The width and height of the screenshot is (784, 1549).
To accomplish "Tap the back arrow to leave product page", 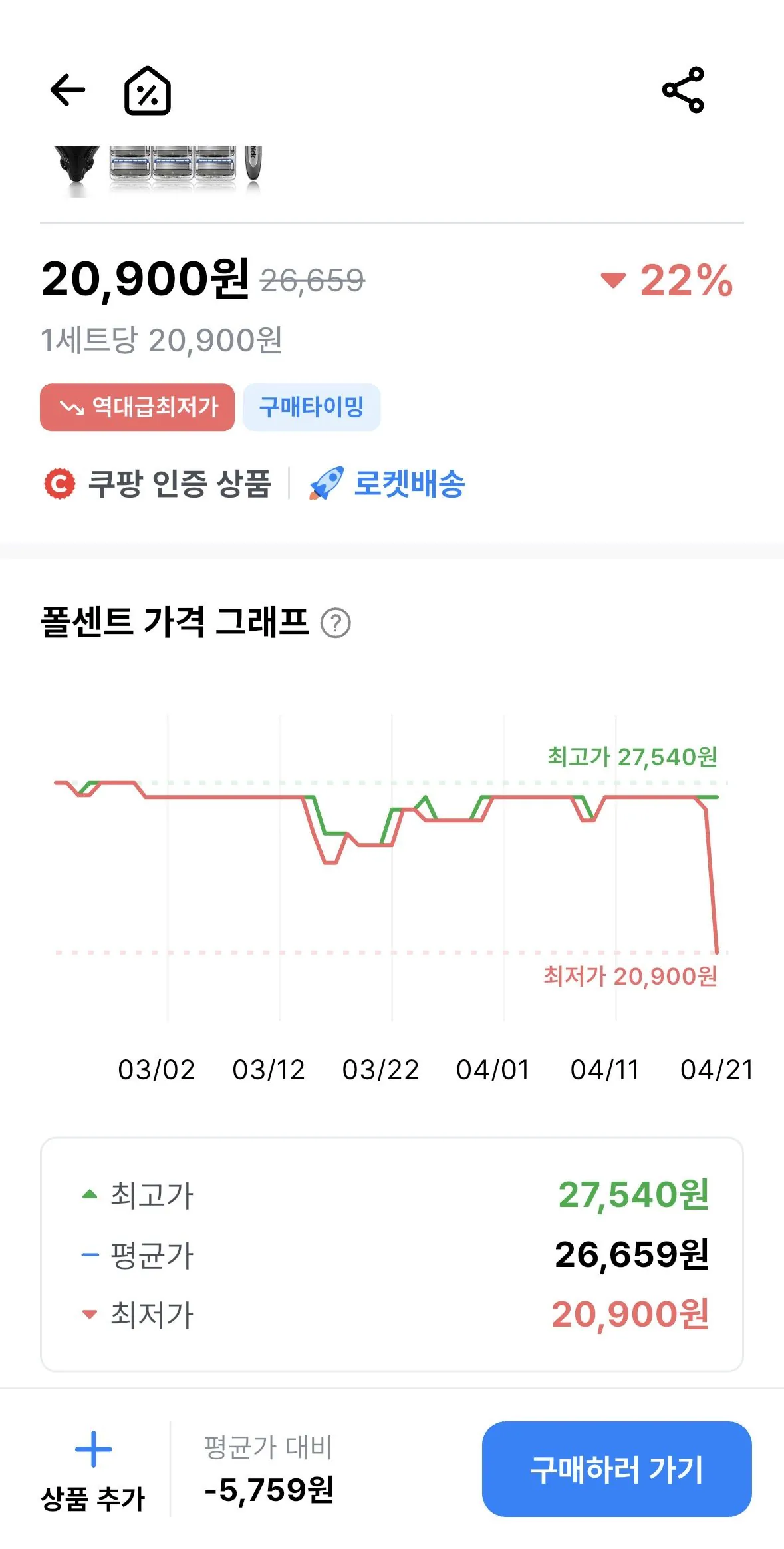I will (x=66, y=90).
